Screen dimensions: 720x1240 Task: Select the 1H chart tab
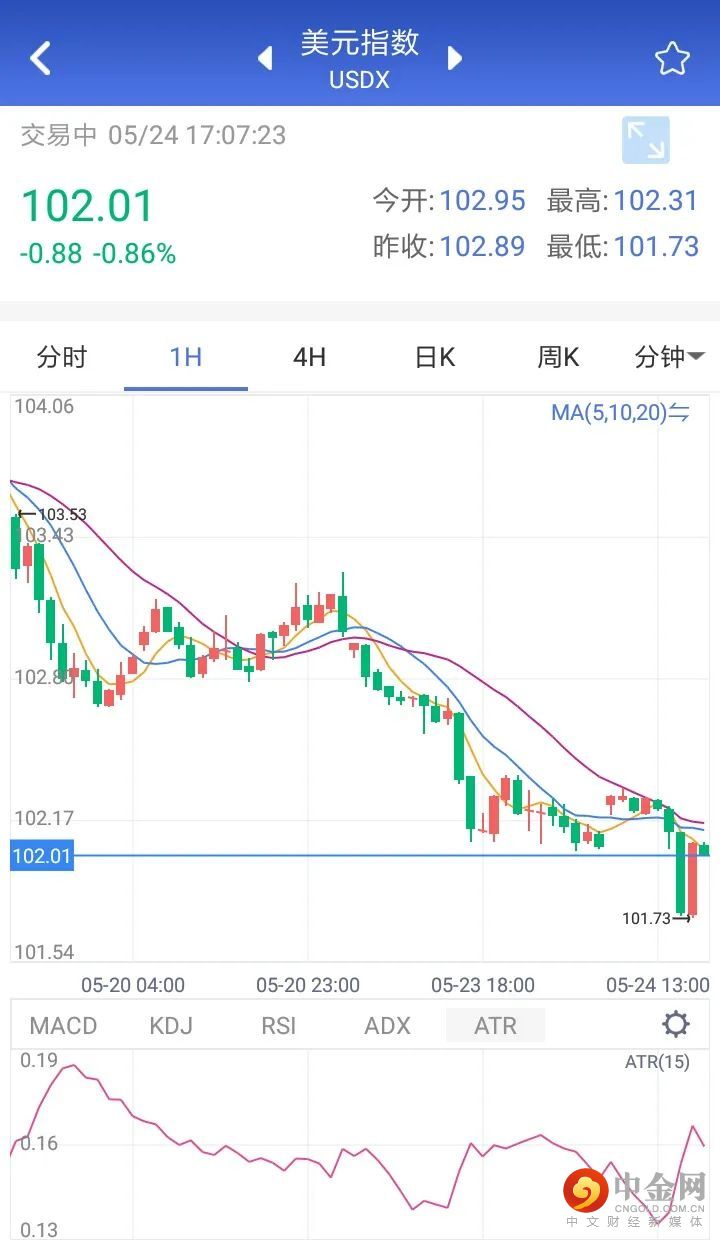point(186,357)
